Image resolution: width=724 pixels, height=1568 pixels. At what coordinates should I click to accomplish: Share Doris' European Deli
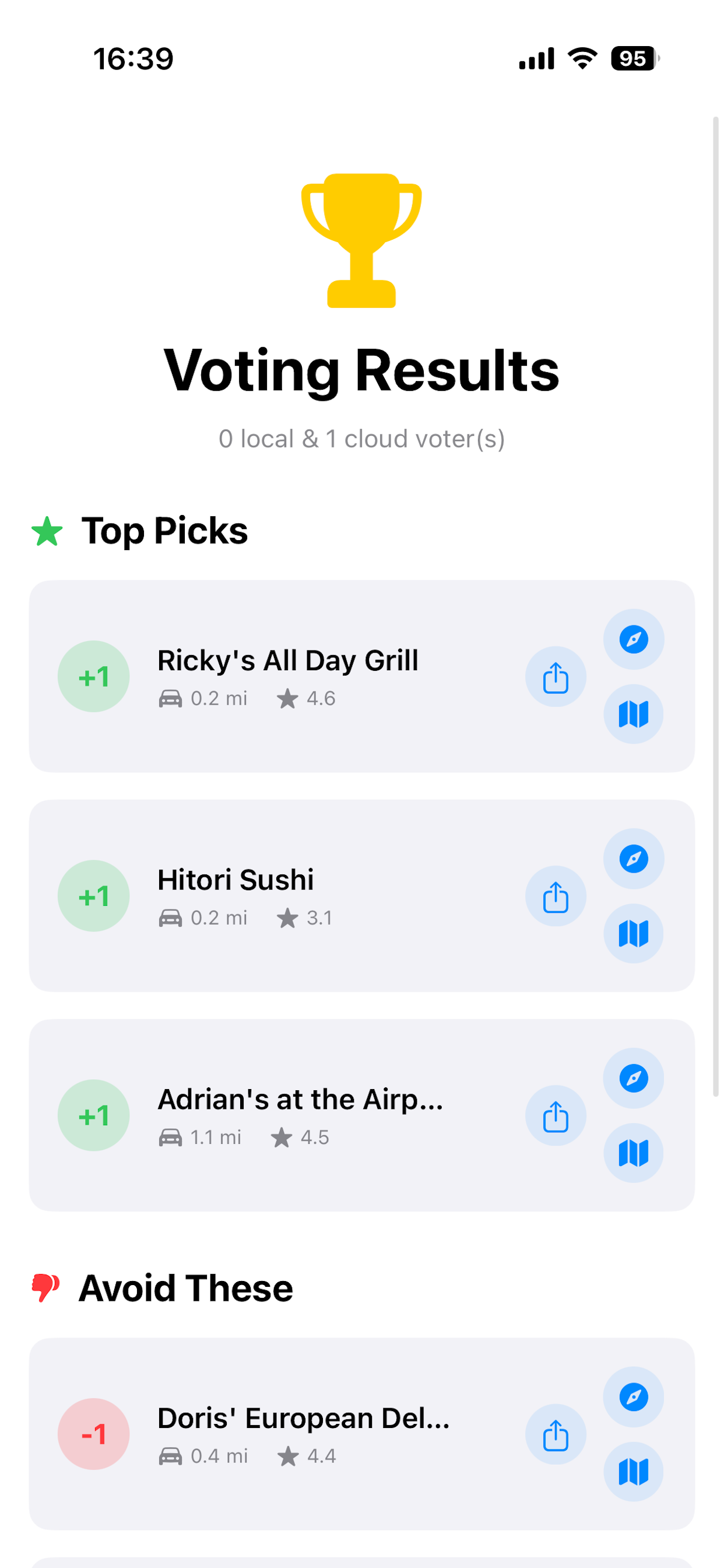tap(556, 1434)
